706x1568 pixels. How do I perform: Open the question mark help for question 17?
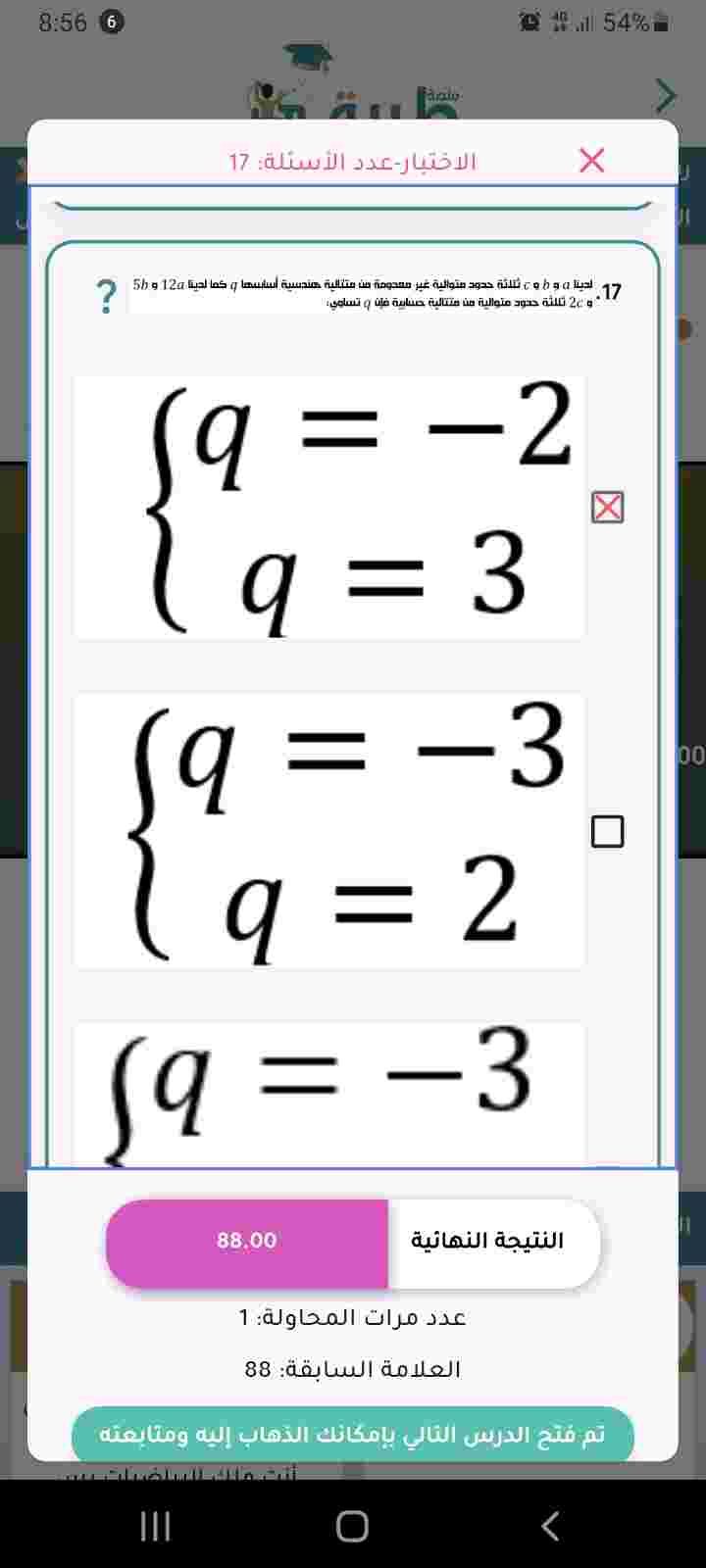[x=107, y=296]
